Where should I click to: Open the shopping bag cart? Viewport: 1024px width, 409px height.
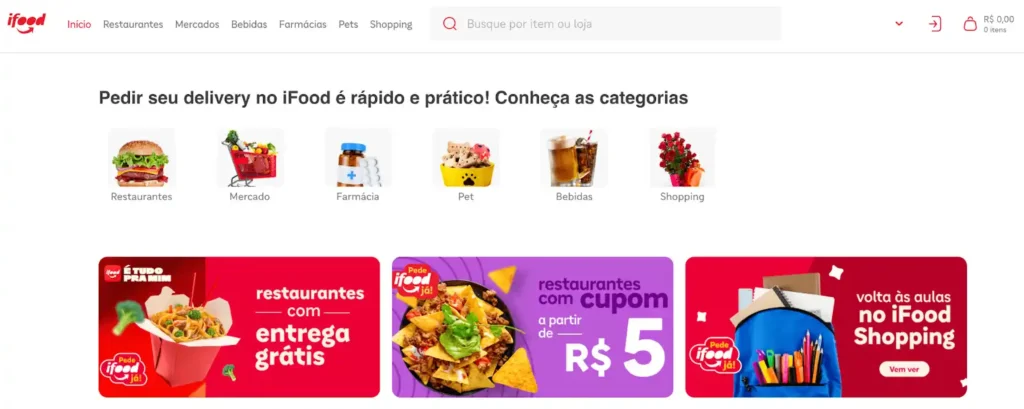coord(989,24)
